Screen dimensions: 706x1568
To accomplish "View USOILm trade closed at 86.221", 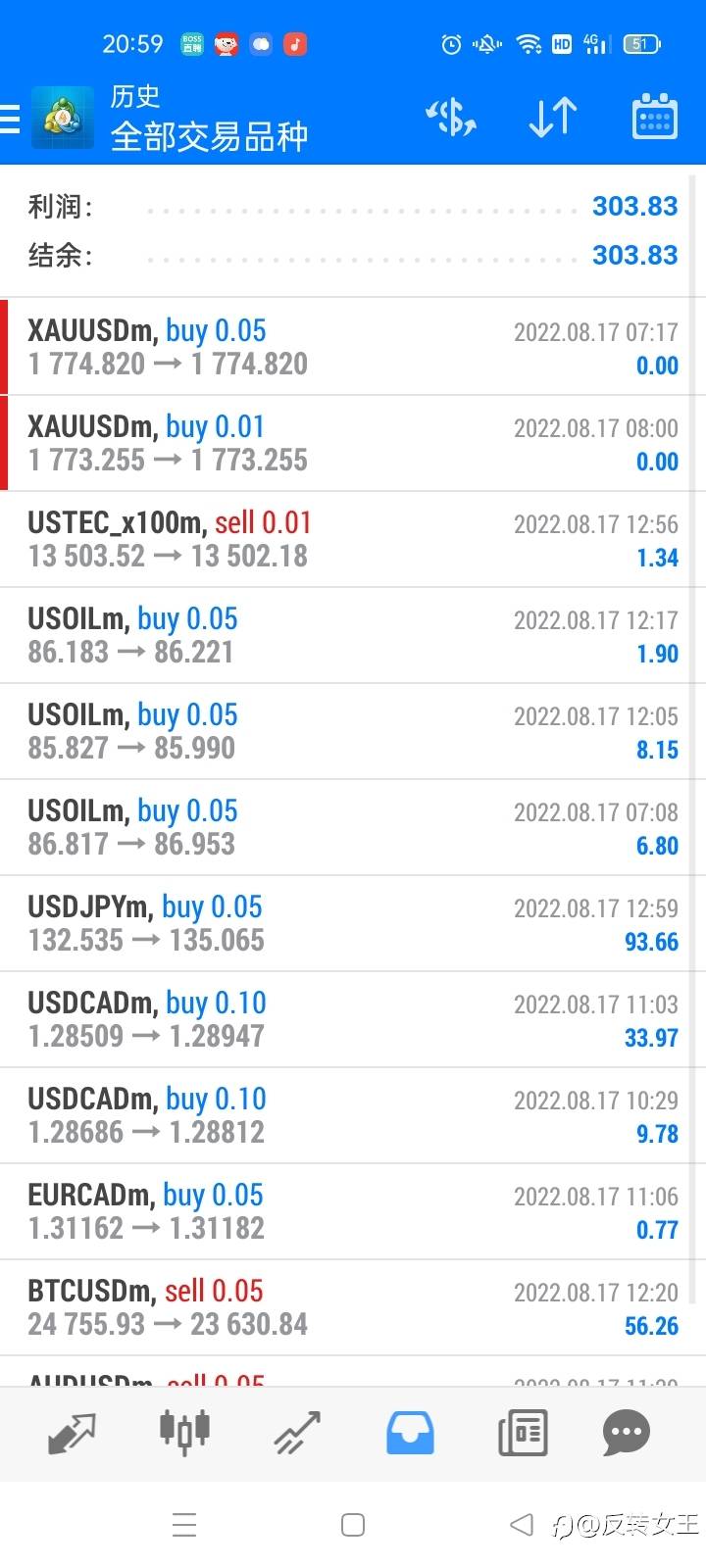I will point(353,635).
